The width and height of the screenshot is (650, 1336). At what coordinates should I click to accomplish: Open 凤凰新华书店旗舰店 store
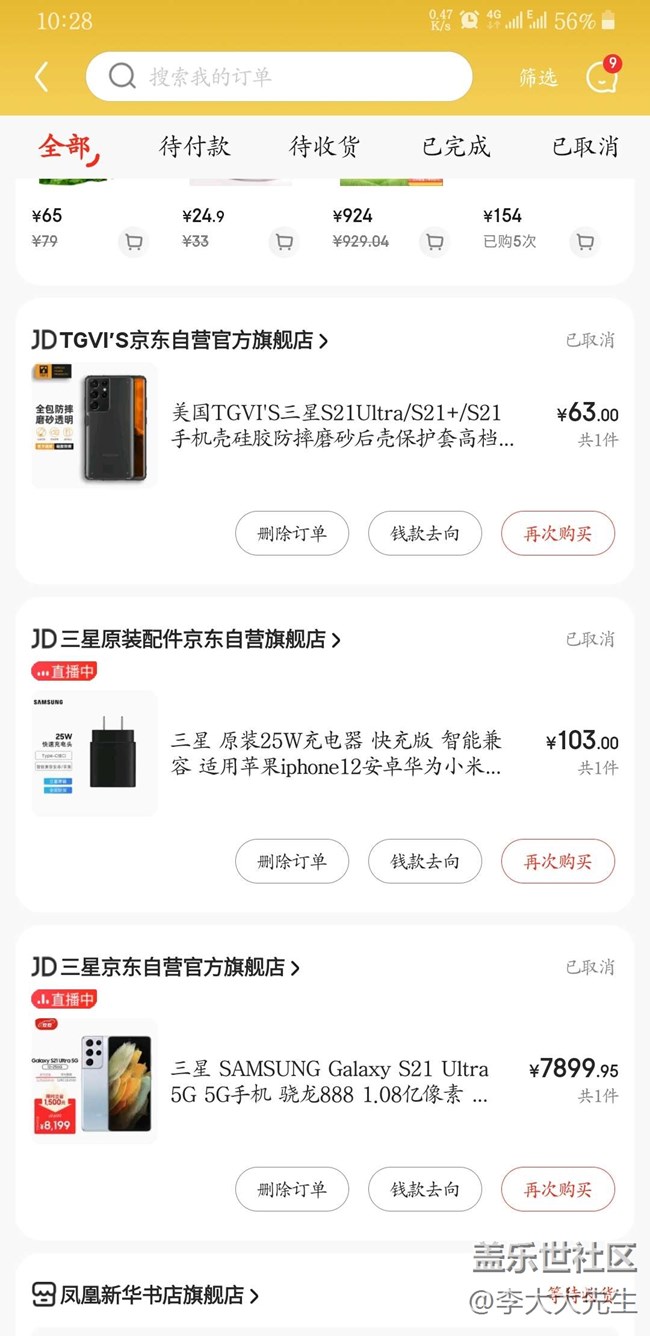click(146, 1295)
